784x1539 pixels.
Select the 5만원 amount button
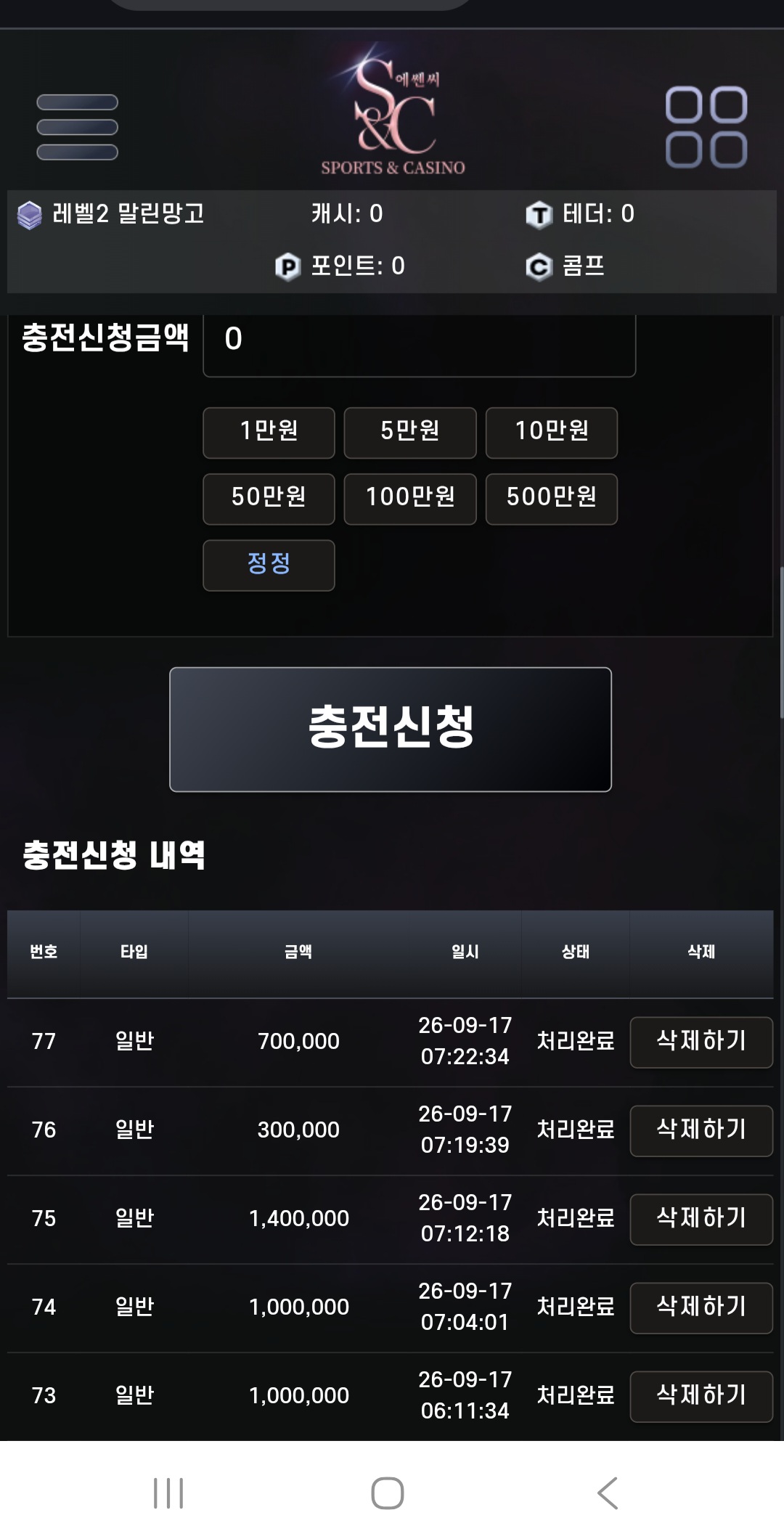(x=410, y=433)
